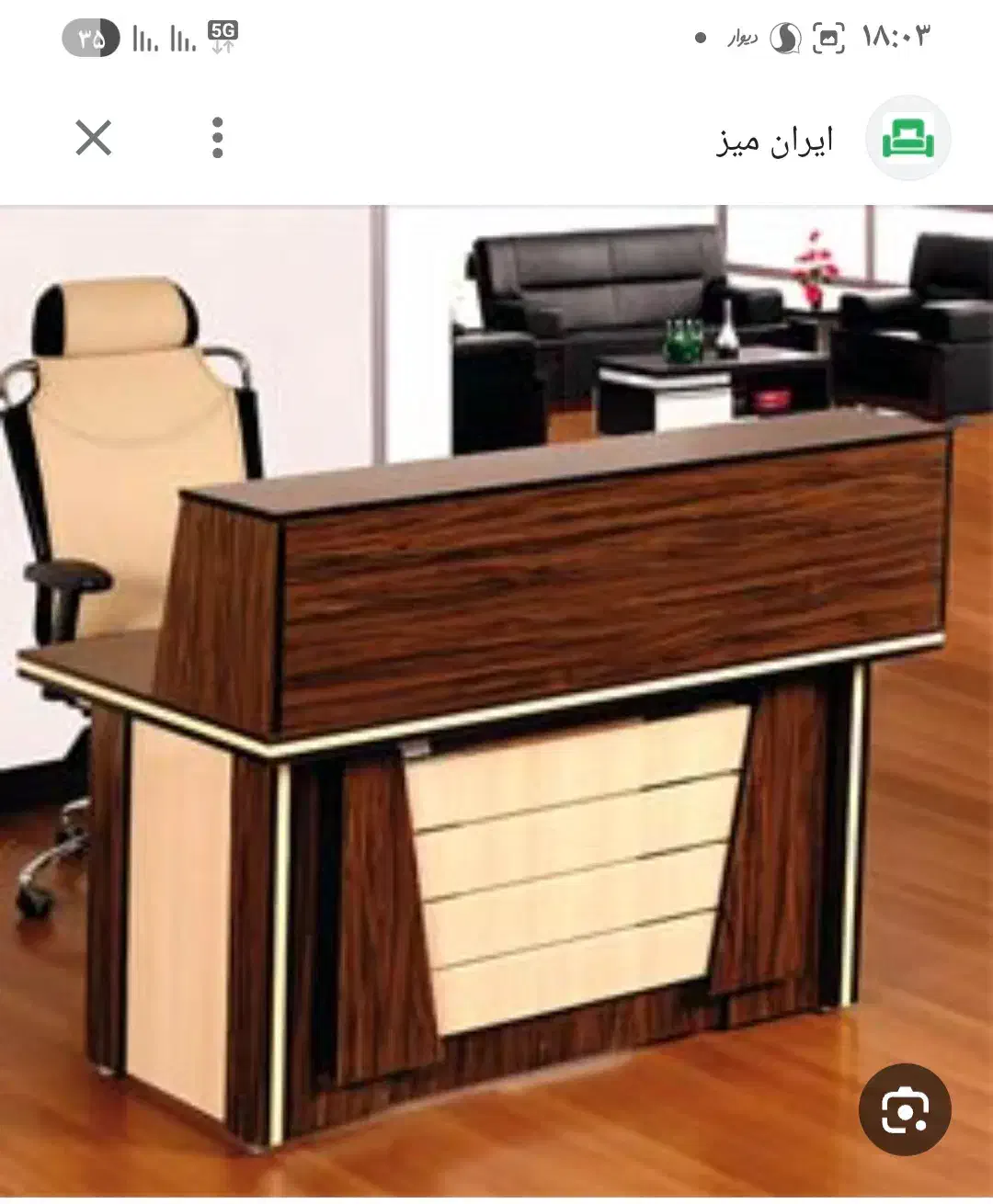The height and width of the screenshot is (1204, 993).
Task: Tap the swirl-shaped app icon in status bar
Action: [x=783, y=37]
